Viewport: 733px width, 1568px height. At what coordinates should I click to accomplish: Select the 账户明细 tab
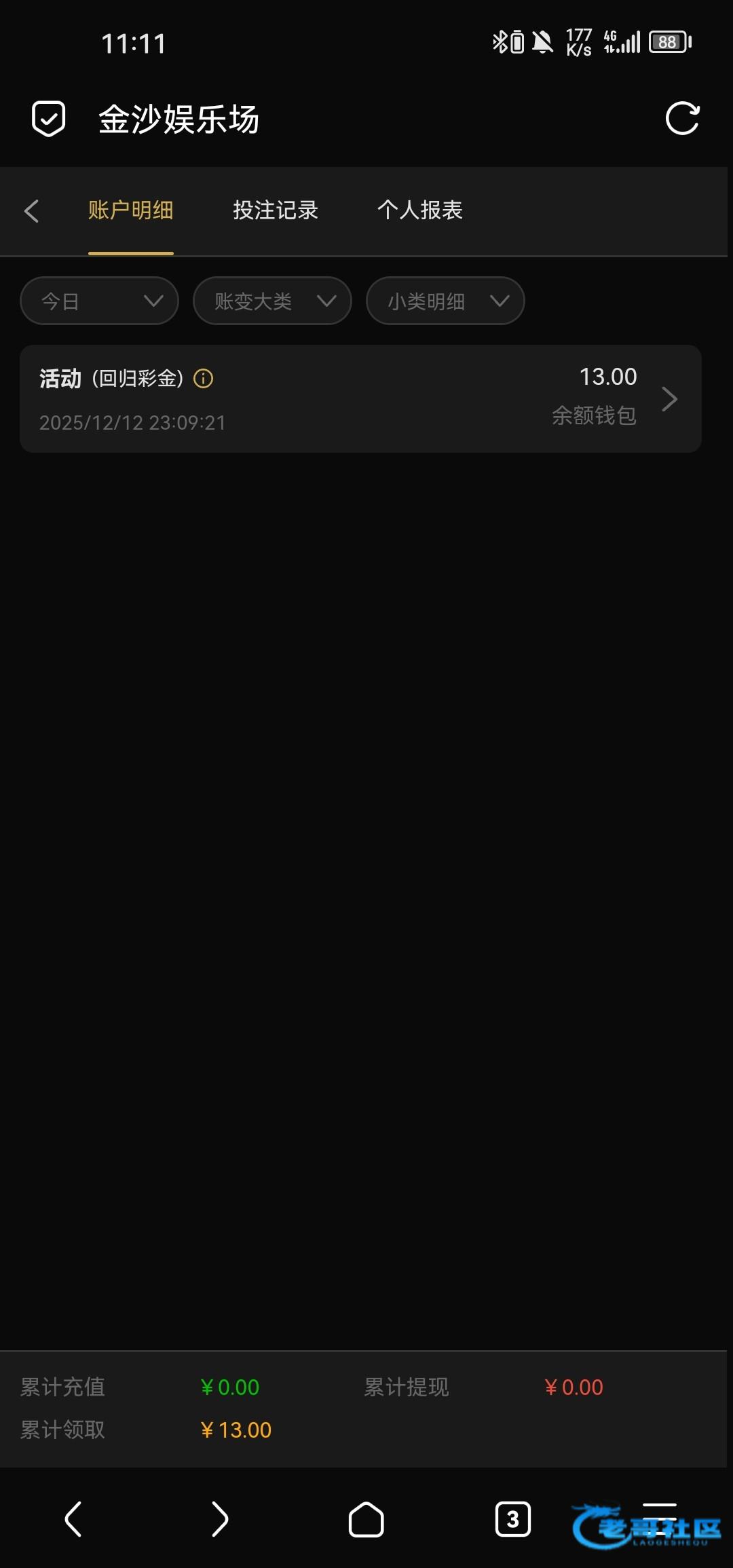click(130, 210)
